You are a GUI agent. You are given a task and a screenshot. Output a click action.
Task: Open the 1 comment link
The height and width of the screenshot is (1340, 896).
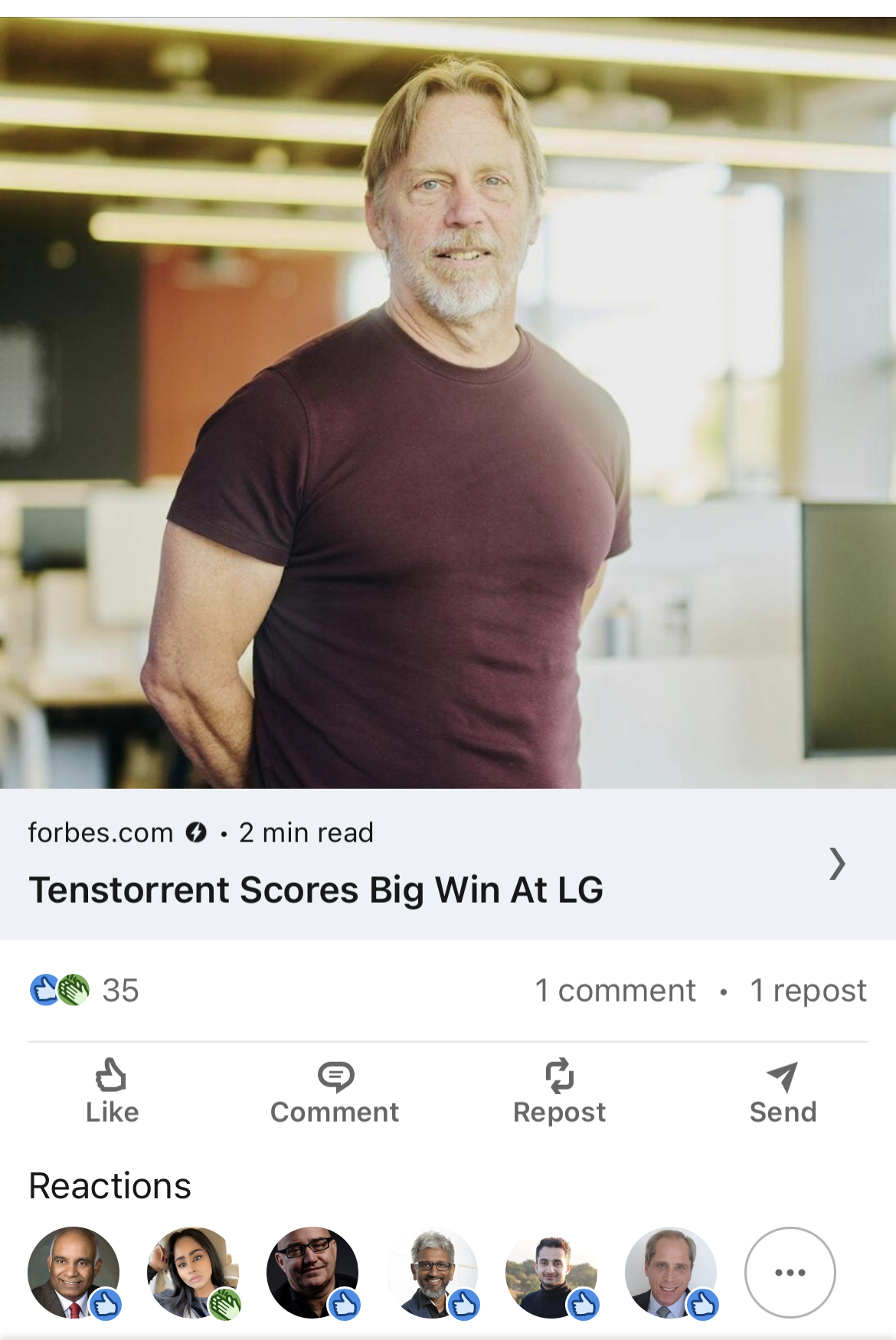(x=615, y=990)
